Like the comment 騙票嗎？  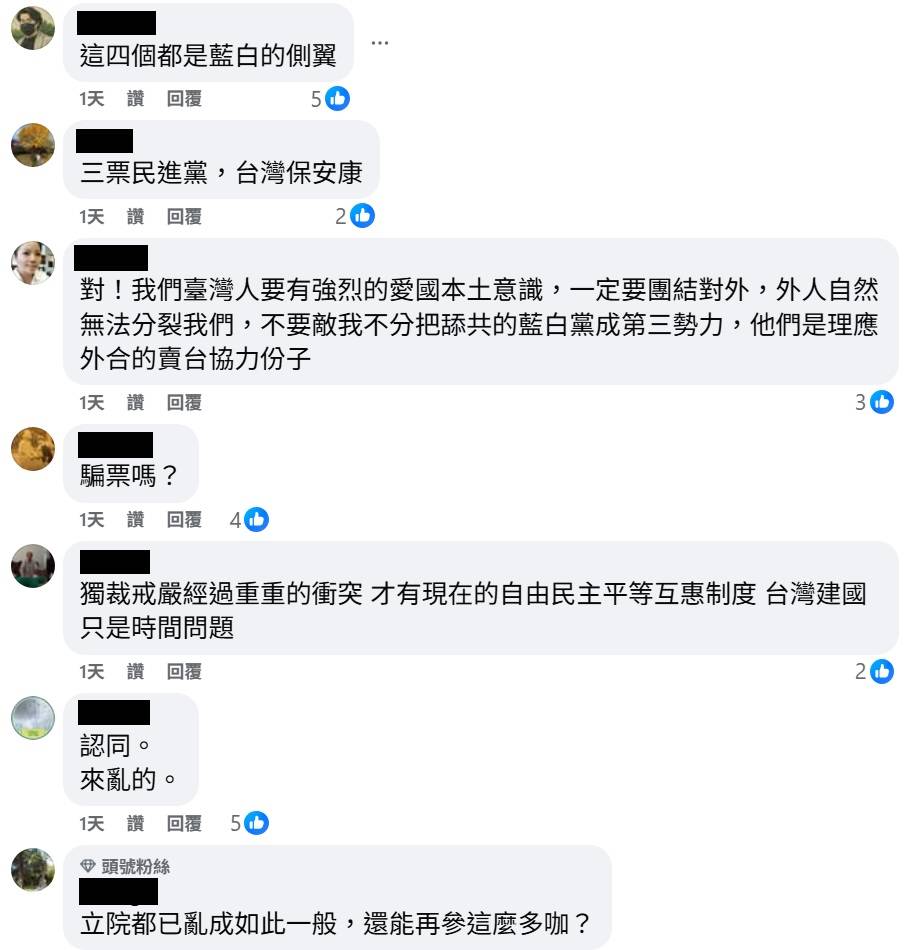click(135, 519)
